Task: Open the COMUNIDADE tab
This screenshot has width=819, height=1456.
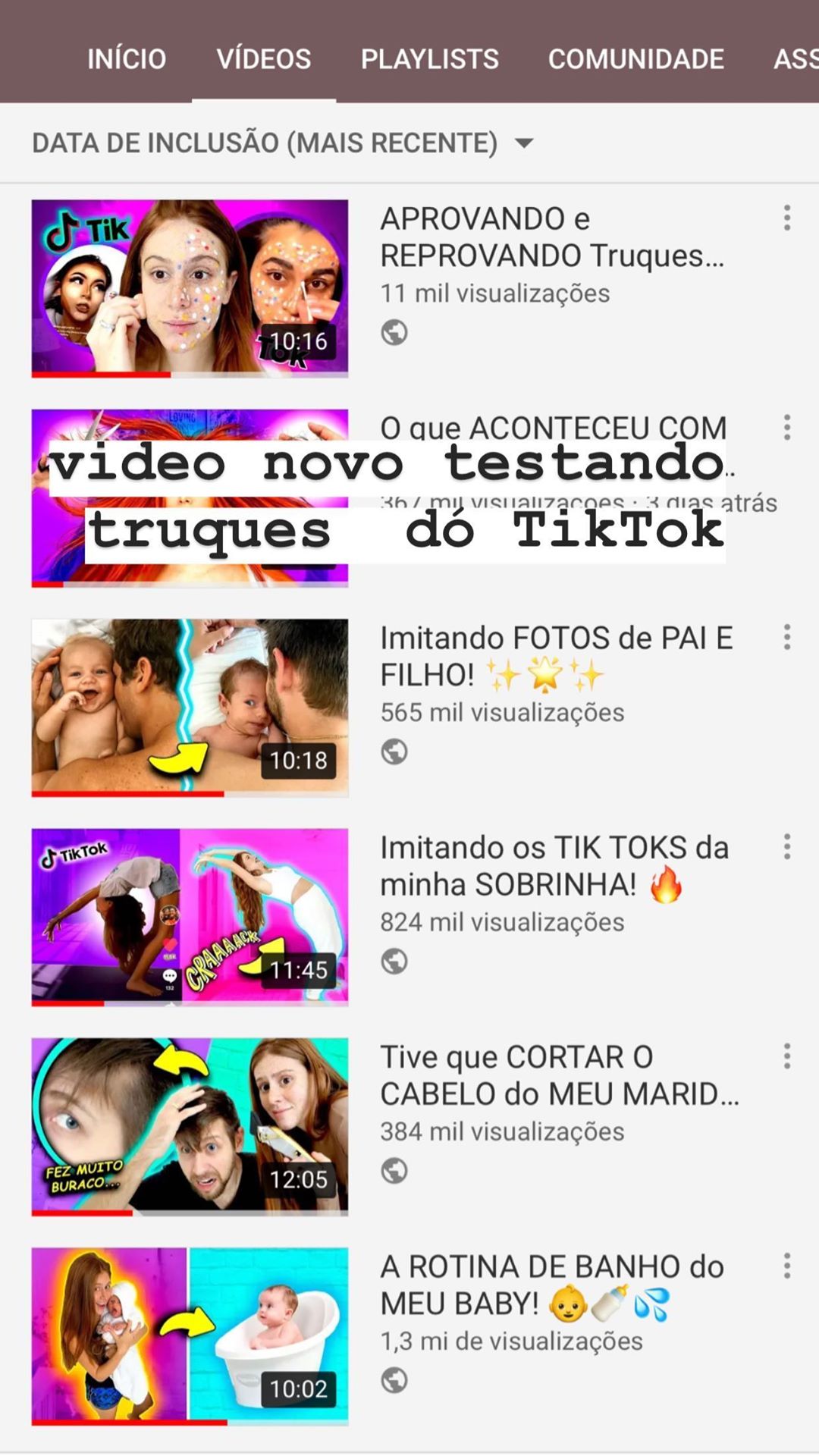Action: coord(635,59)
